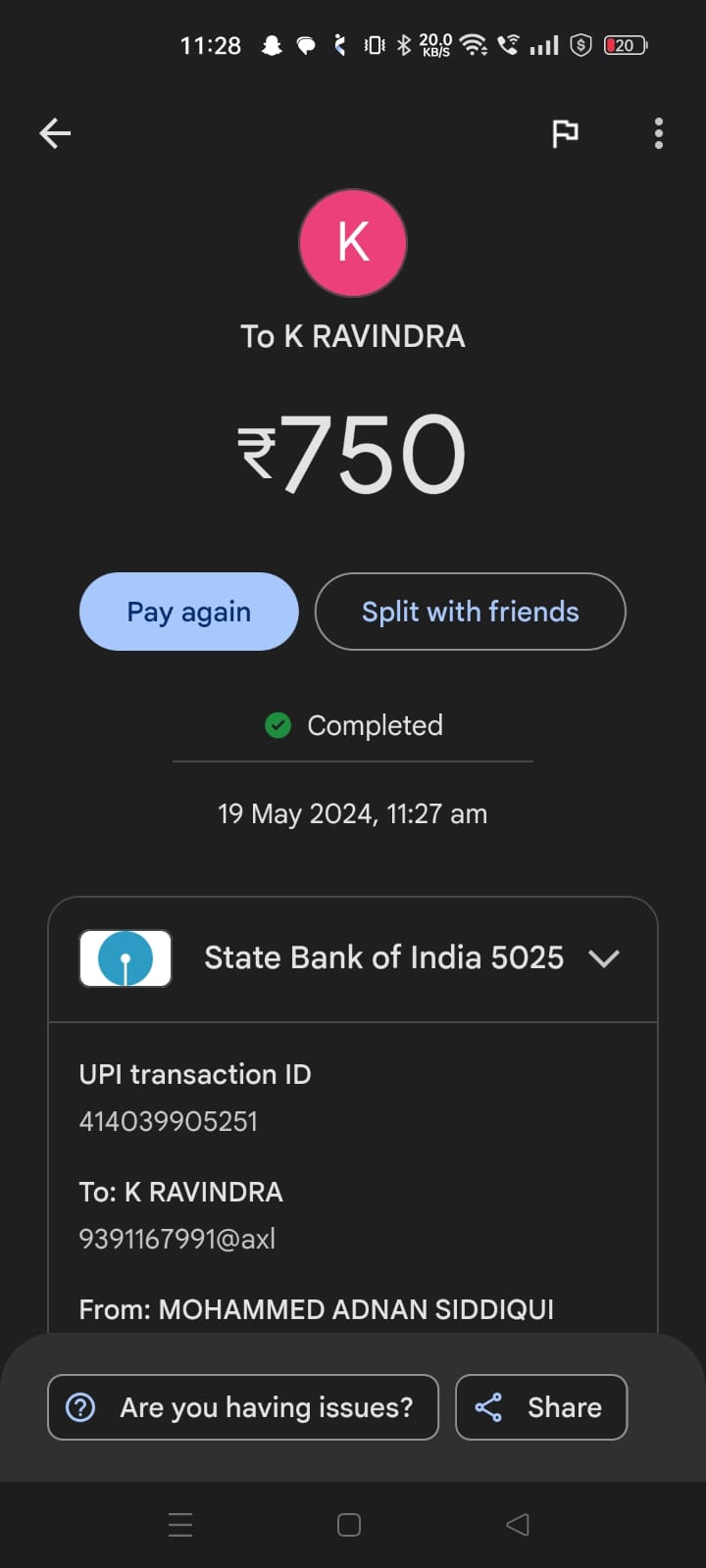
Task: Select Split with friends
Action: tap(470, 612)
